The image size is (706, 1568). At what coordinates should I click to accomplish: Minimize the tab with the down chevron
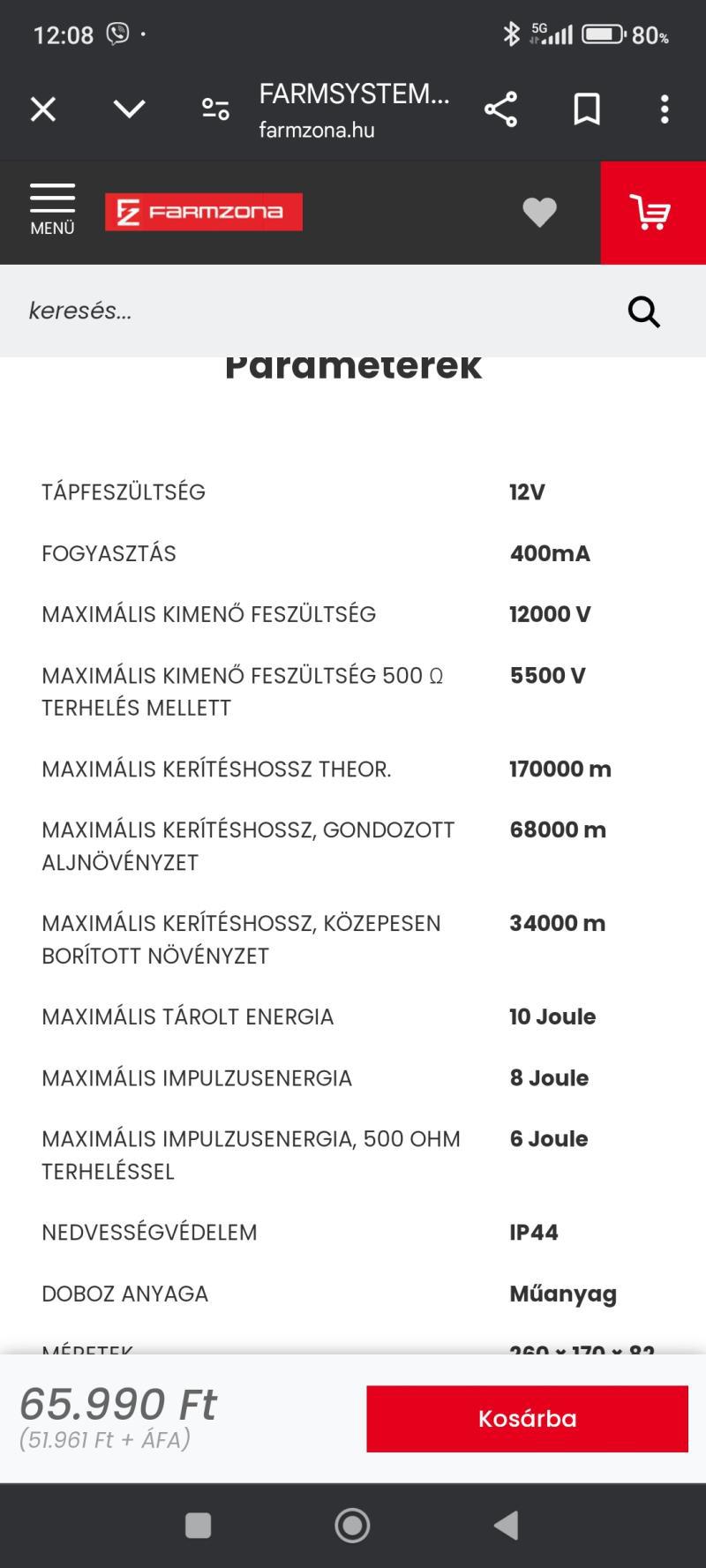pyautogui.click(x=129, y=109)
